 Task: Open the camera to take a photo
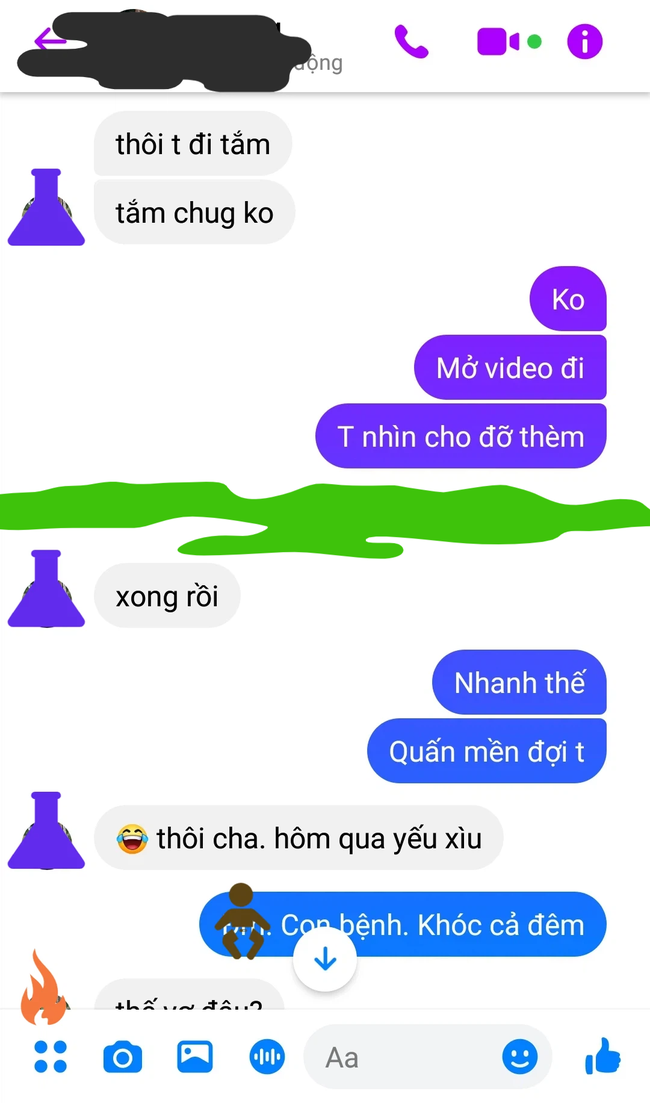122,1057
